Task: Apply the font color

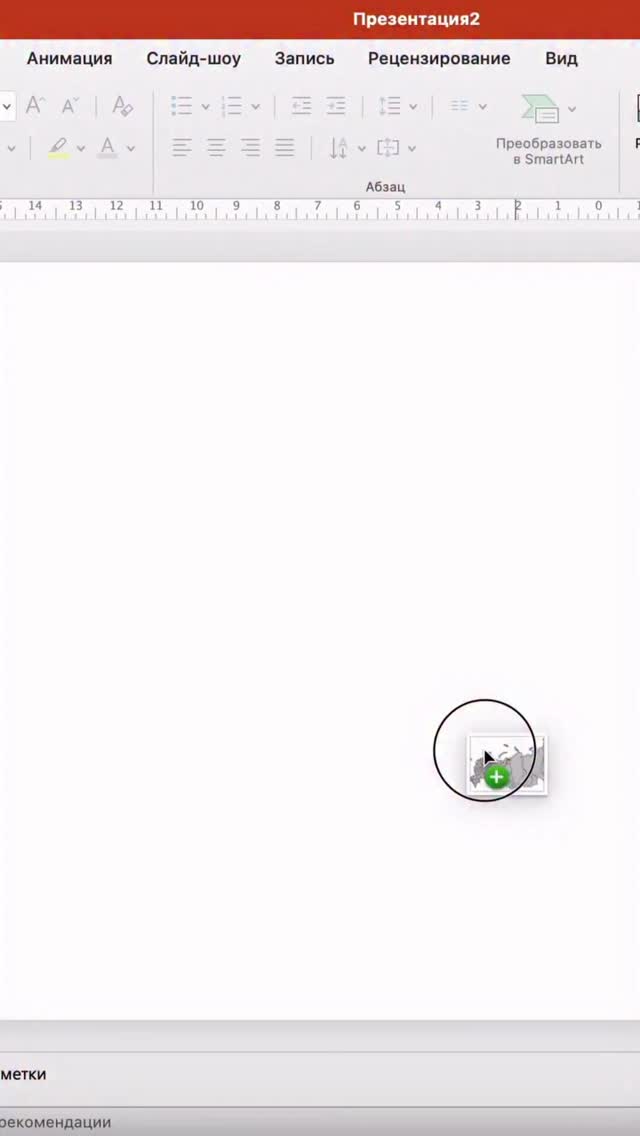Action: tap(107, 148)
